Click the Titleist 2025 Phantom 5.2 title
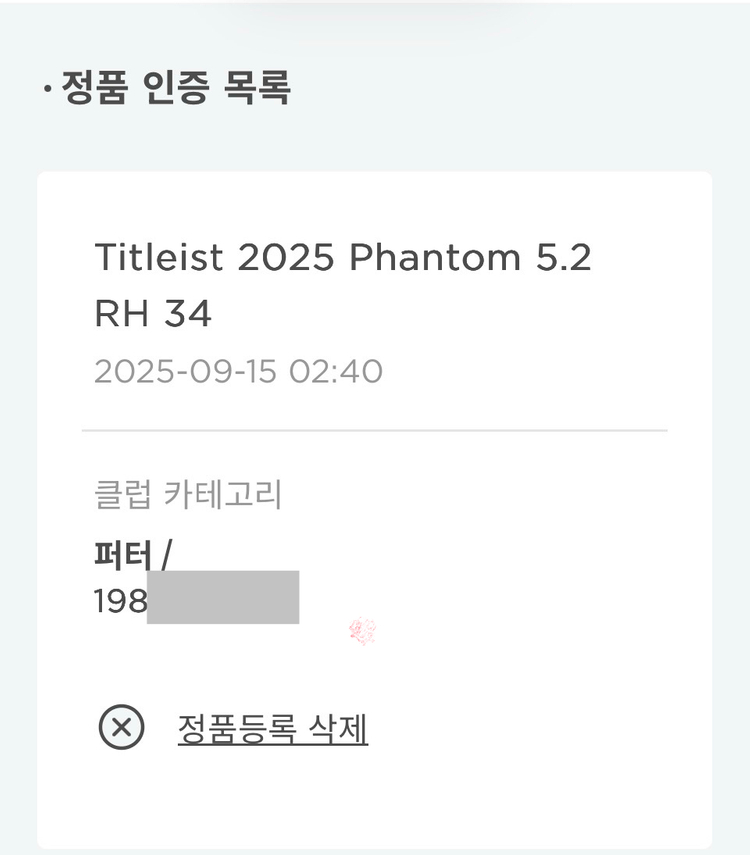Screen dimensions: 750x855 coord(345,258)
